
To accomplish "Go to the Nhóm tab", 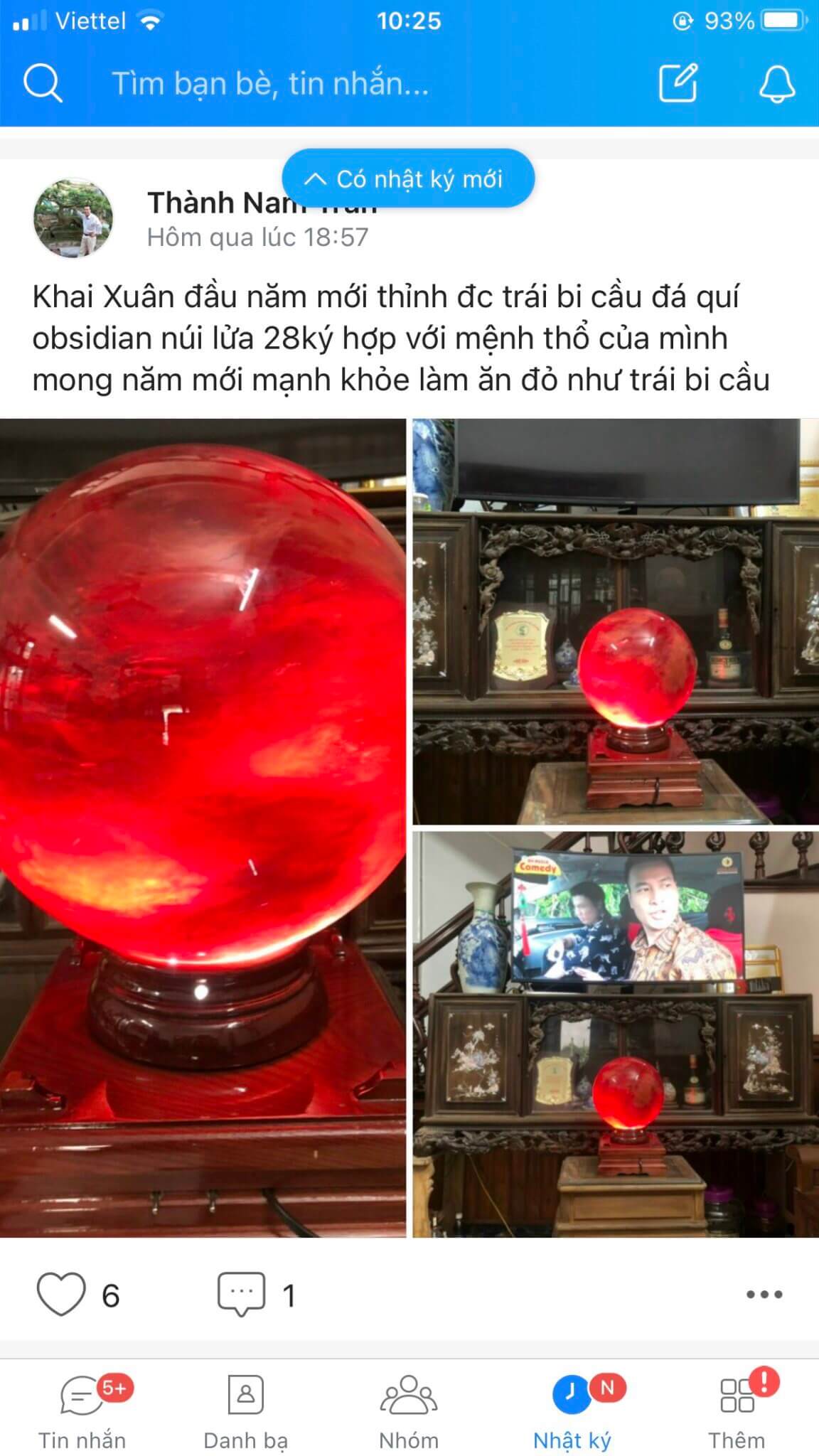I will 409,1410.
